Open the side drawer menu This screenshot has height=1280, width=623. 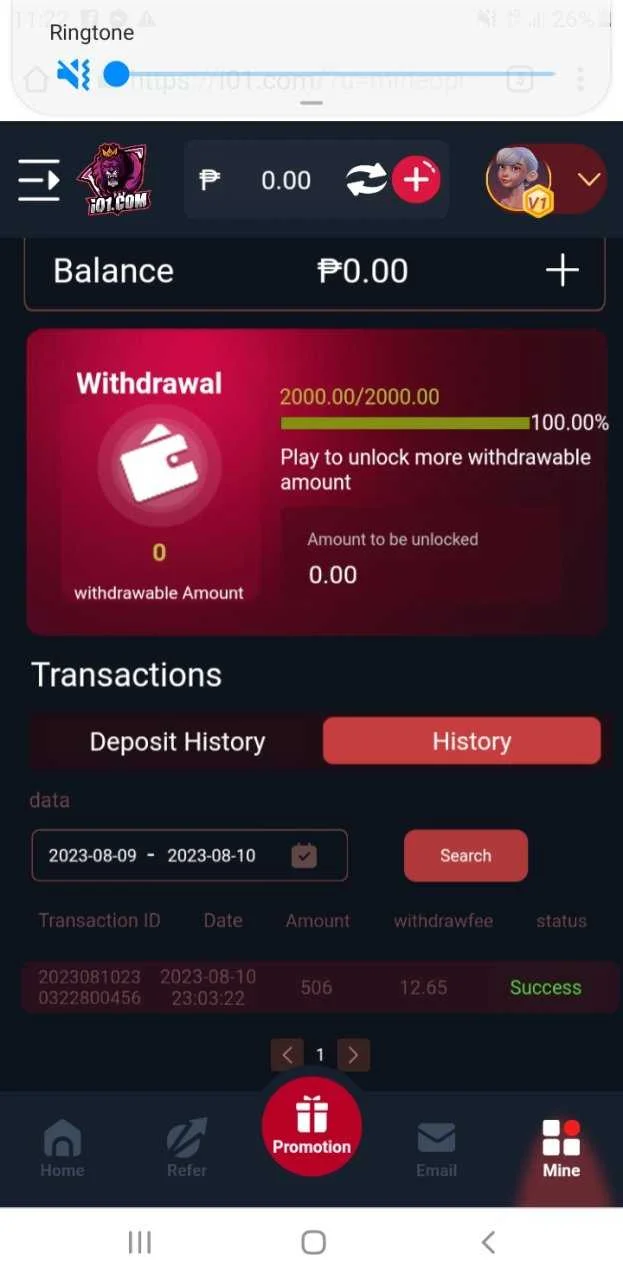pos(39,180)
